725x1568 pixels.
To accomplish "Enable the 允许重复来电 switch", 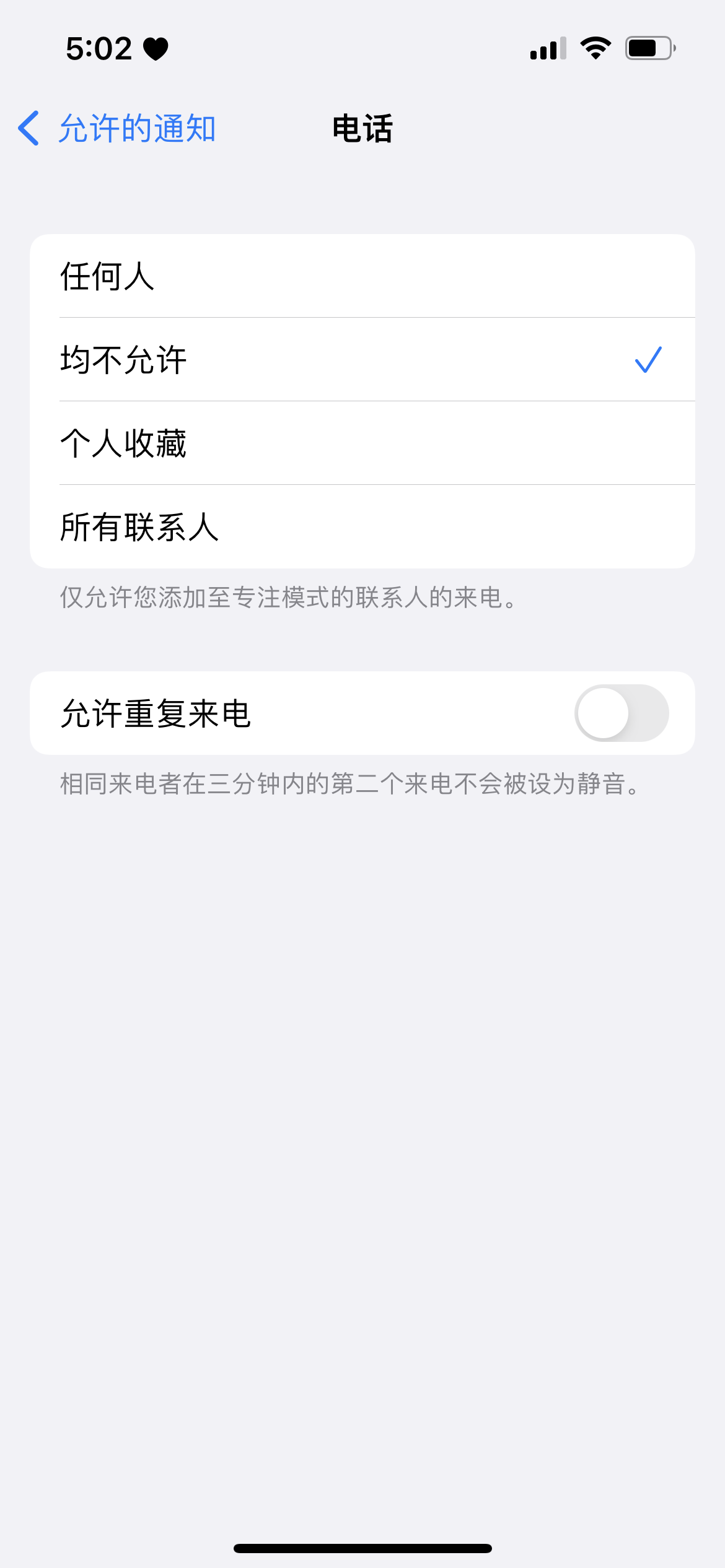I will point(621,713).
